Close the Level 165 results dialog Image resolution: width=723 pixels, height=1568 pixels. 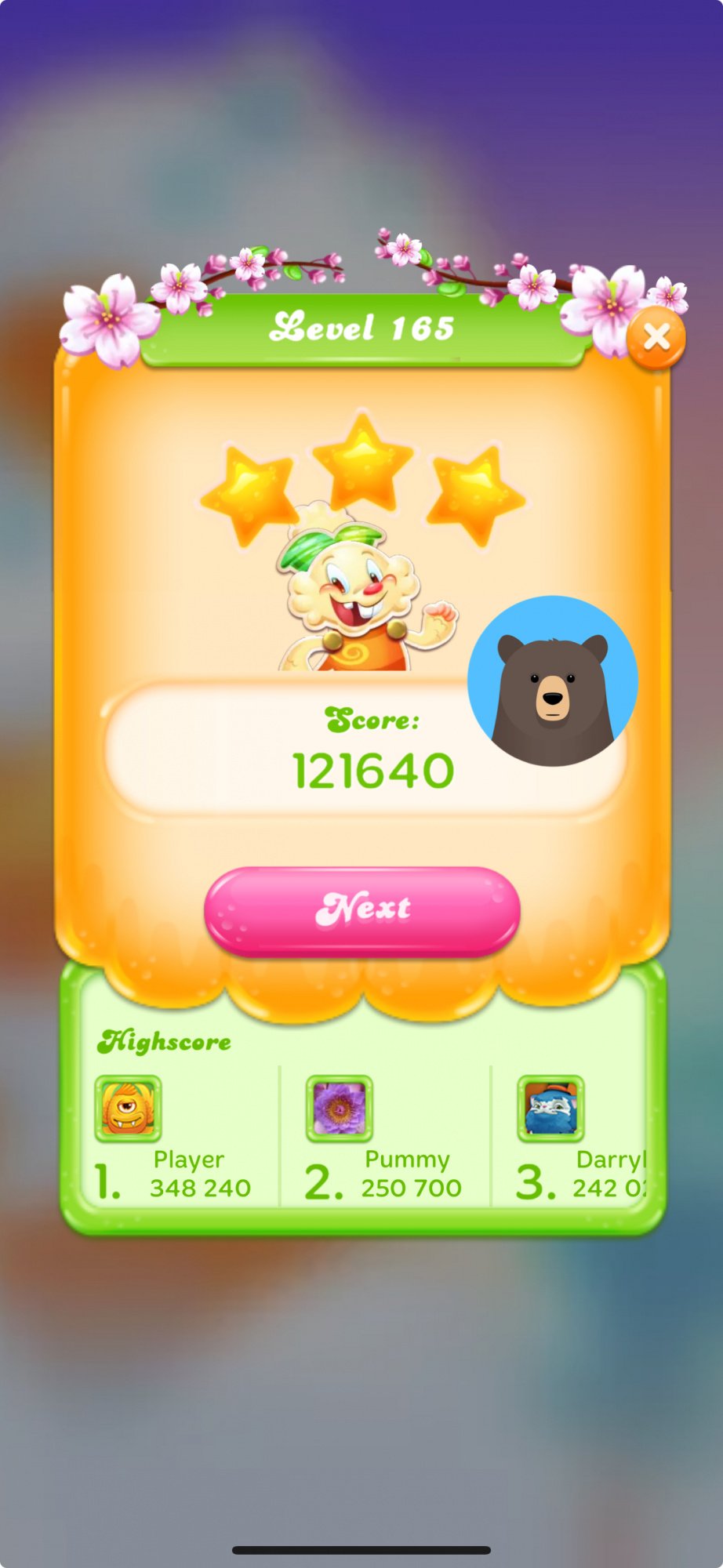pos(656,338)
